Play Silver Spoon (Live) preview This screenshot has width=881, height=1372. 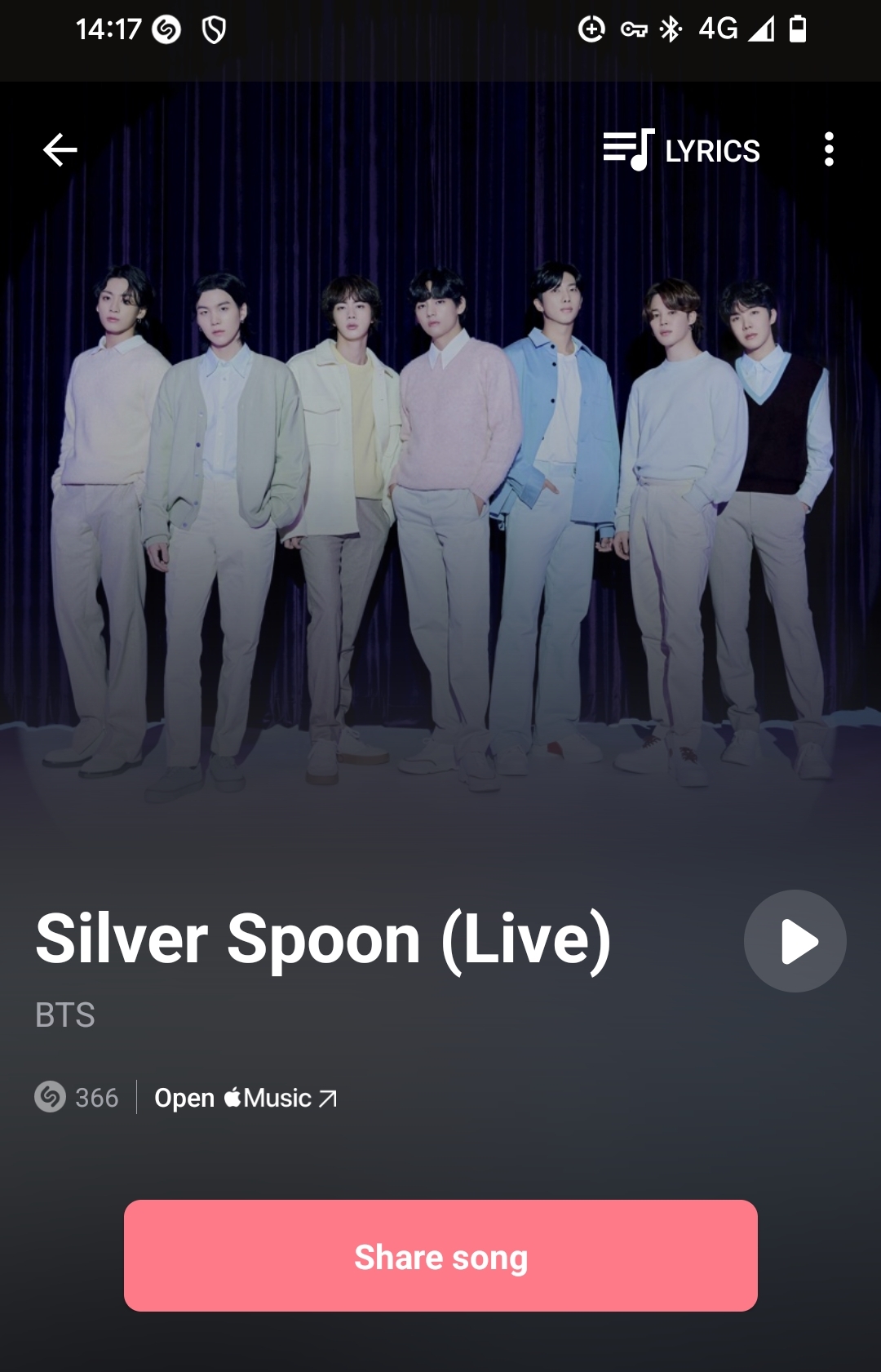click(795, 941)
